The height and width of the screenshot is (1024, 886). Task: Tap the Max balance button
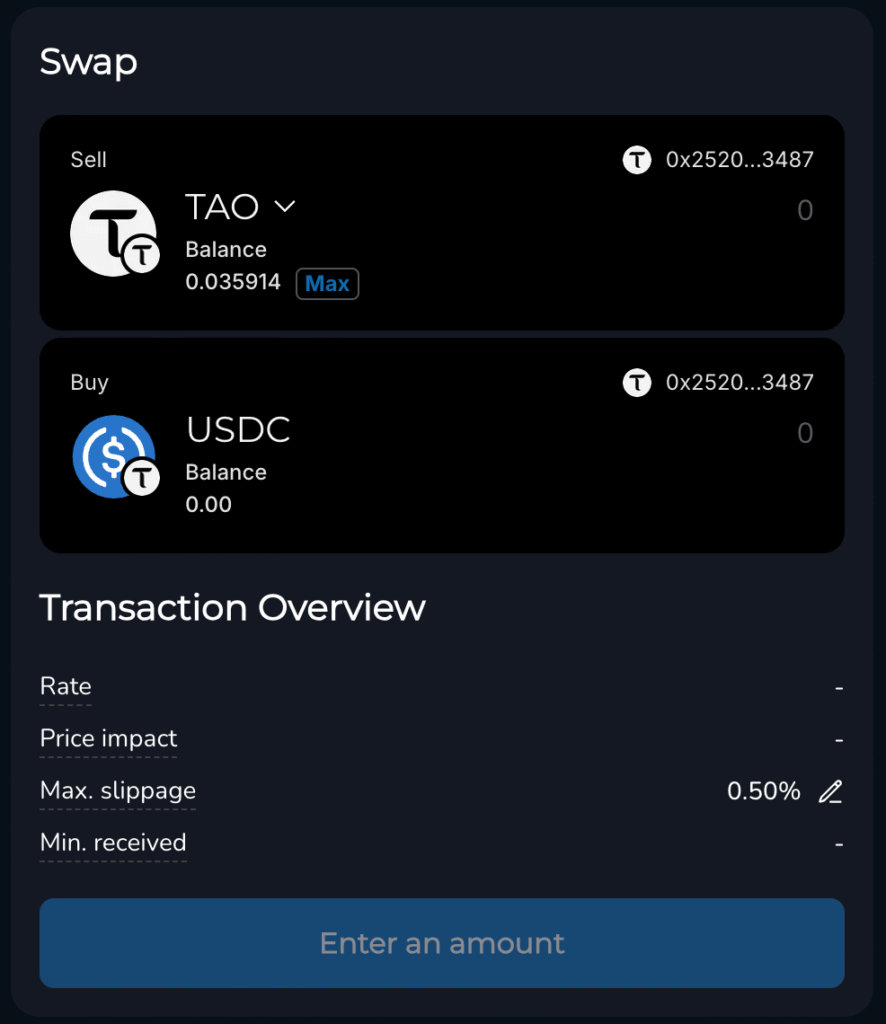[327, 284]
